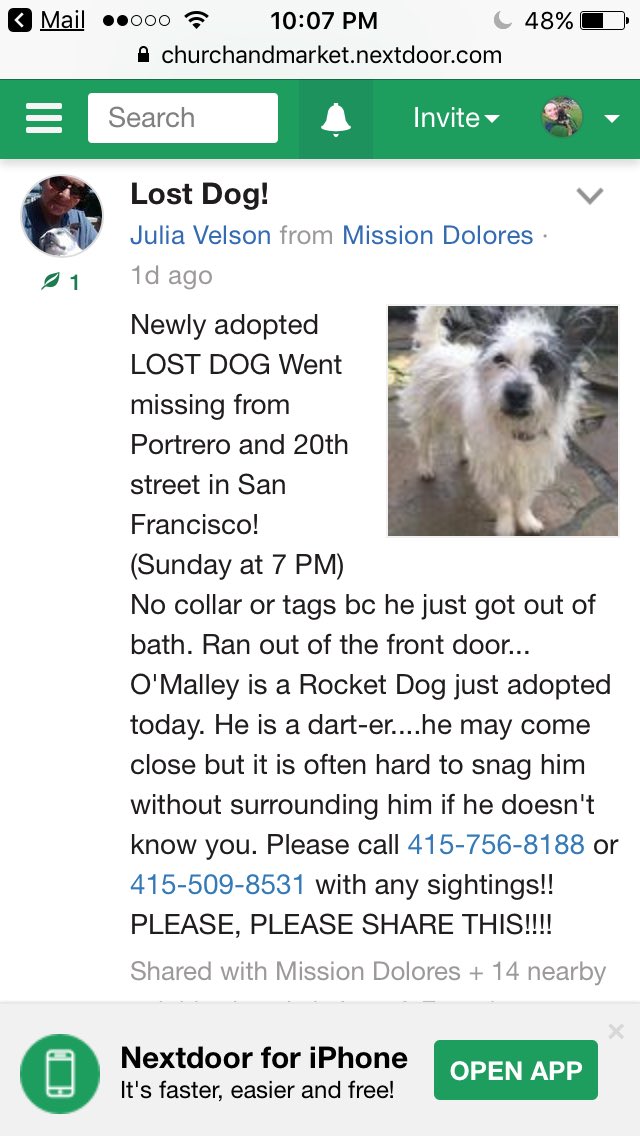Image resolution: width=640 pixels, height=1136 pixels.
Task: Open the notifications bell
Action: [336, 119]
